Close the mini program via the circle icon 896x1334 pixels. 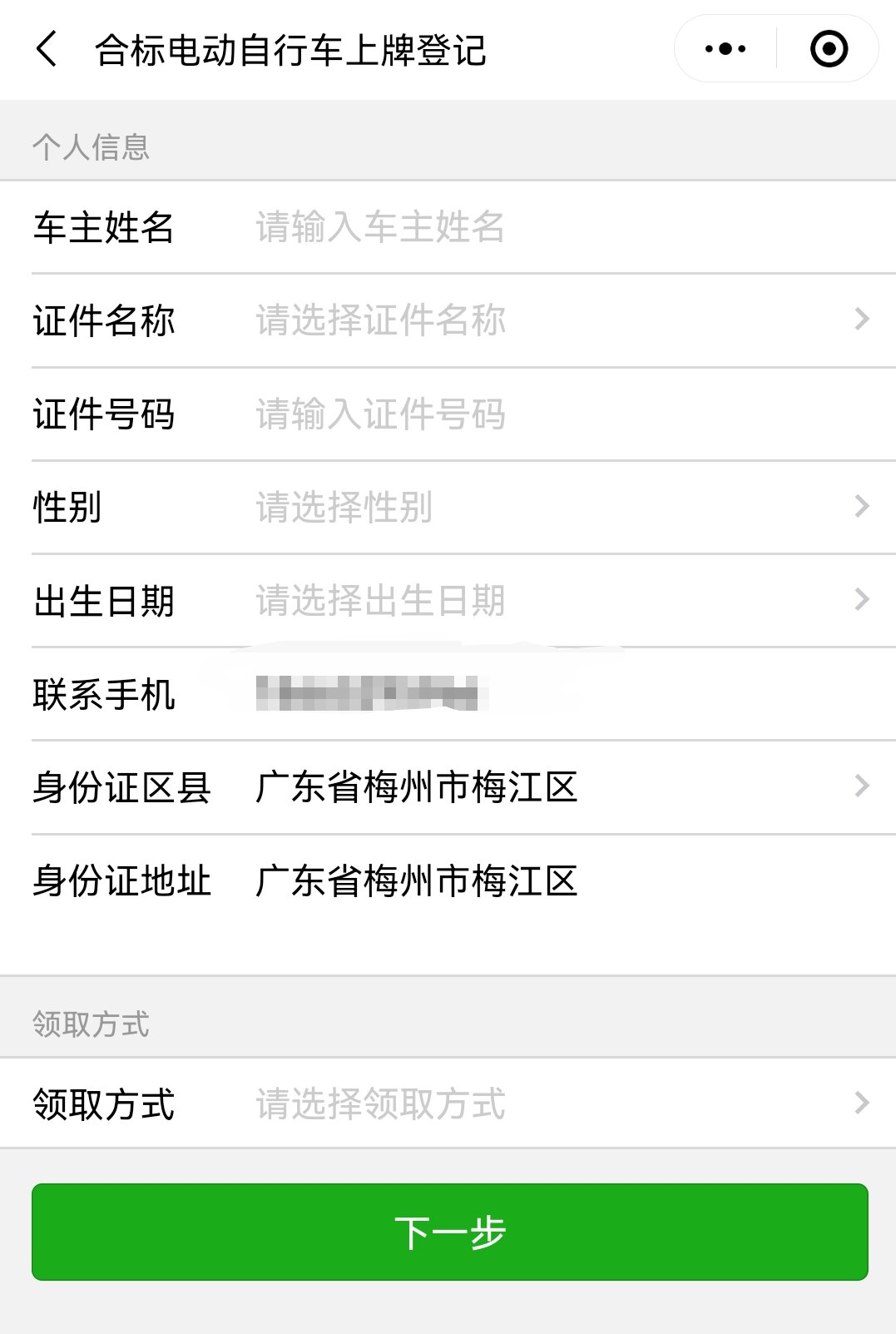click(x=829, y=49)
